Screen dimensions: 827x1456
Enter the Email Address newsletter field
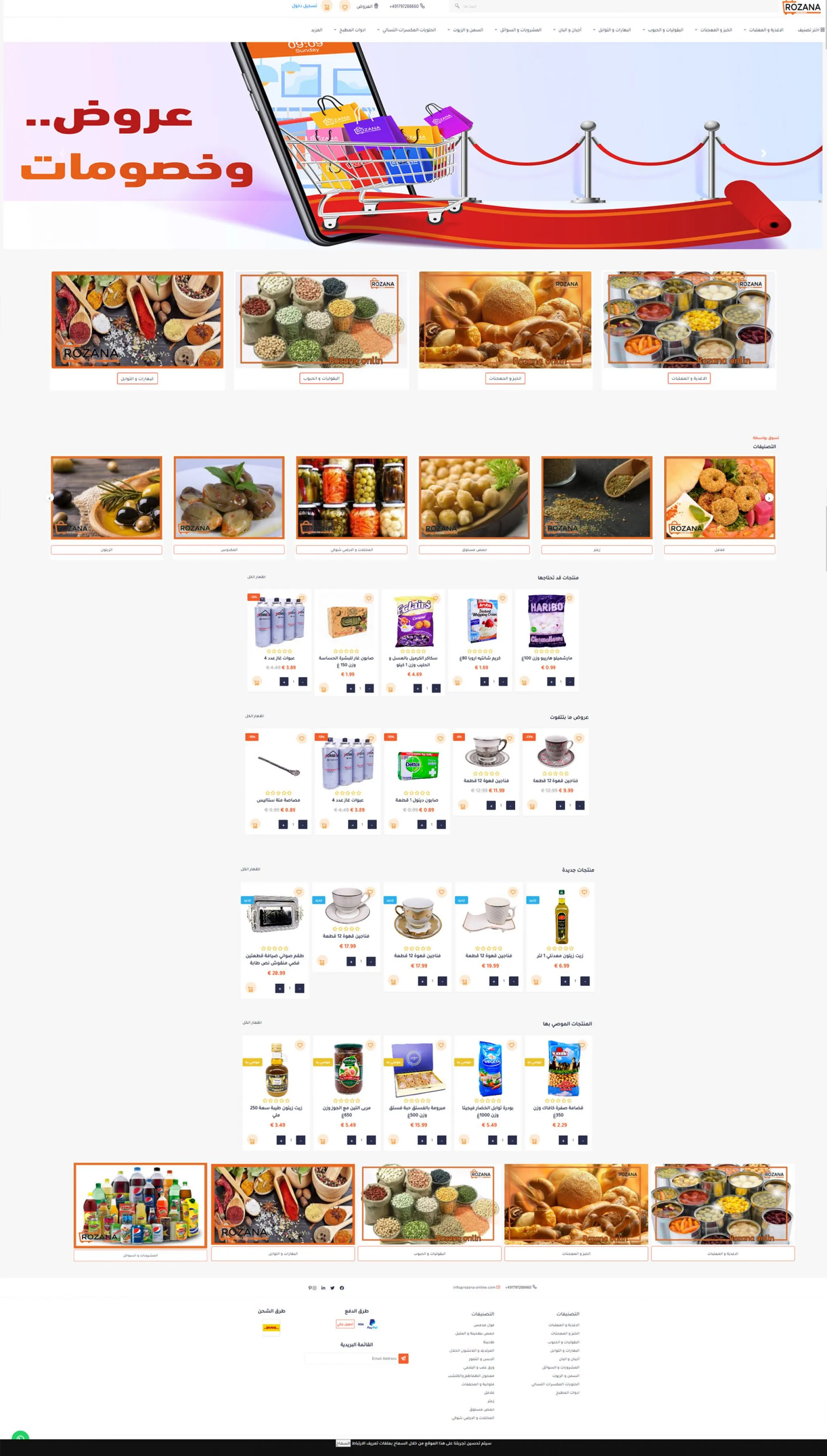[x=352, y=1359]
